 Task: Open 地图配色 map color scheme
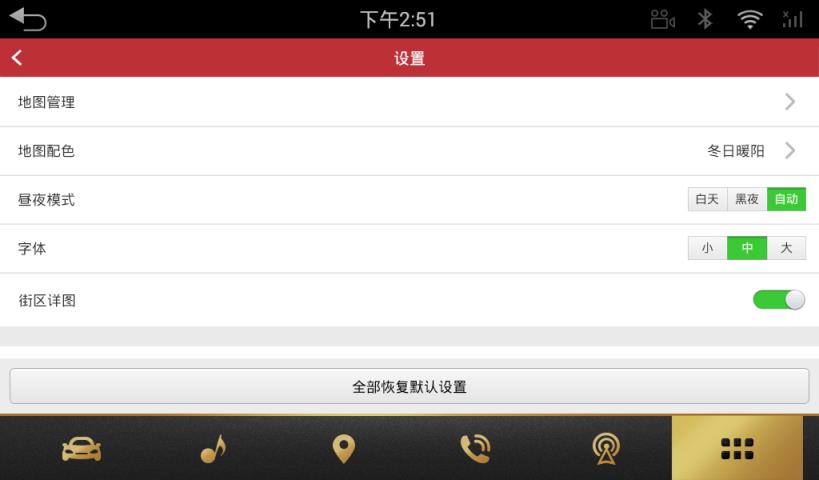[409, 151]
